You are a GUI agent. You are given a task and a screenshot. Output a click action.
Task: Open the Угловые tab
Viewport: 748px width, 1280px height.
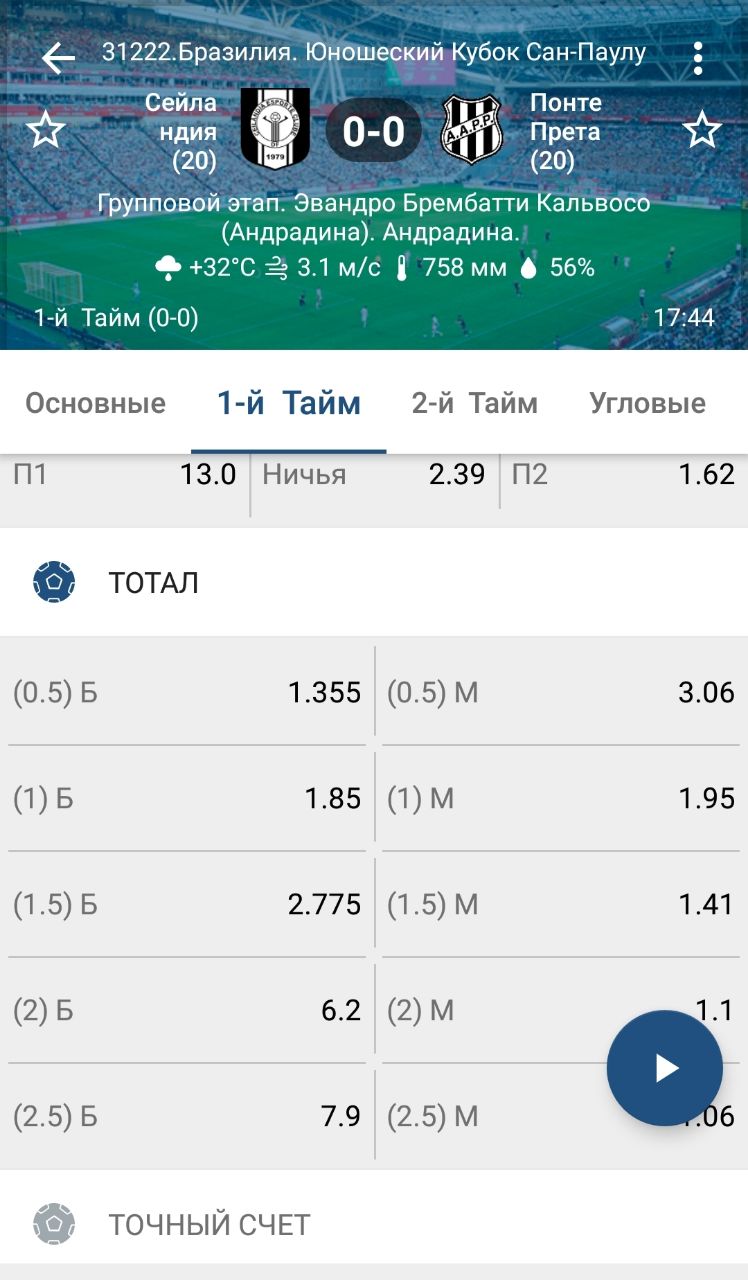pyautogui.click(x=647, y=403)
